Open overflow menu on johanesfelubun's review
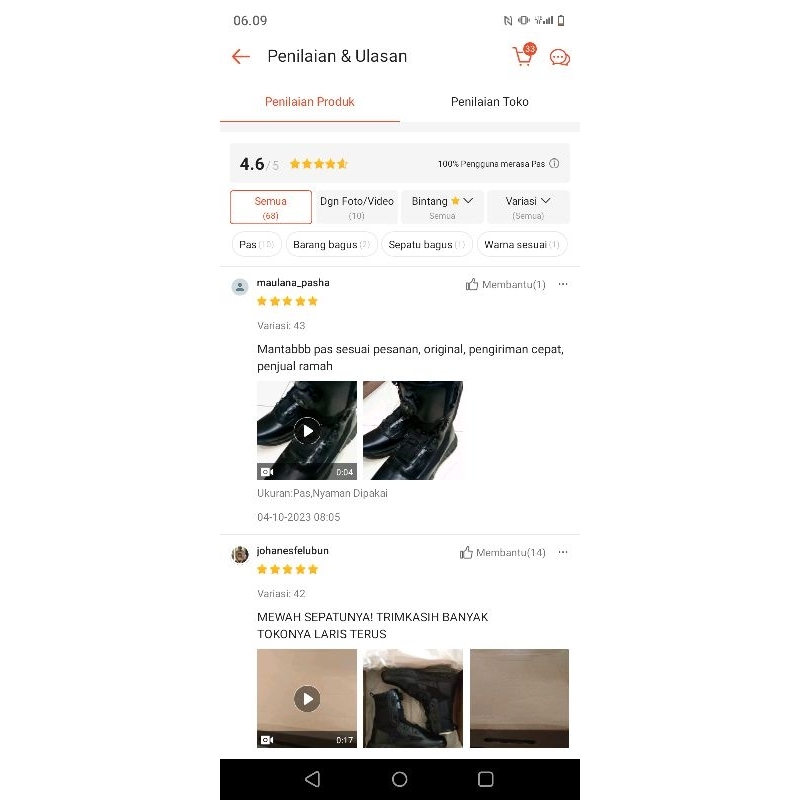Viewport: 800px width, 800px height. pyautogui.click(x=563, y=552)
